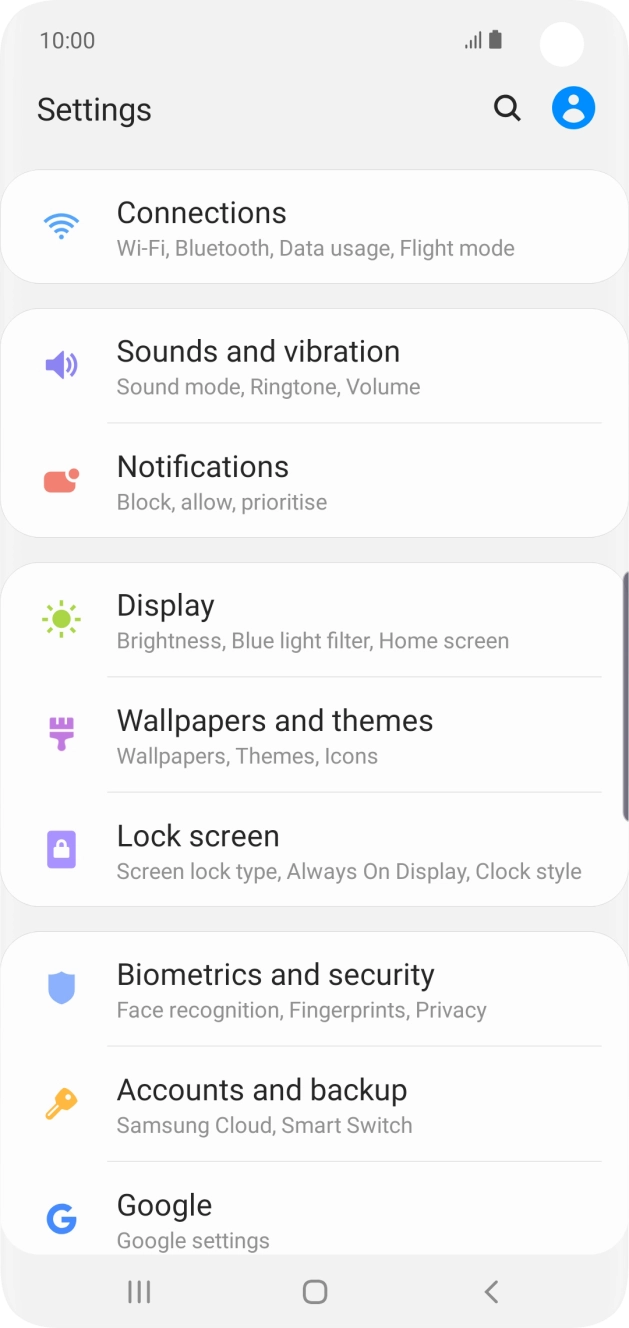This screenshot has width=629, height=1328.
Task: Open Biometrics and security
Action: (314, 990)
